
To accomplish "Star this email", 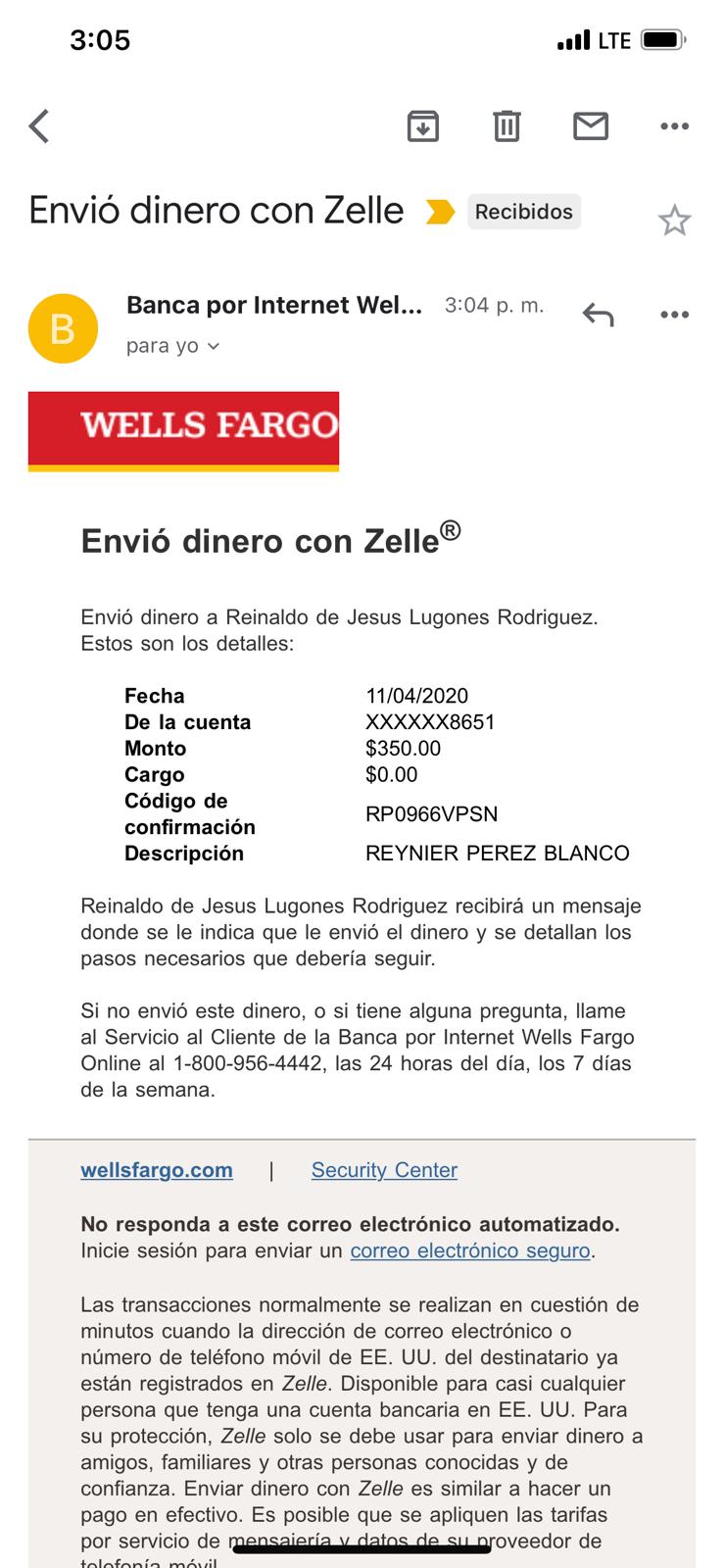I will 674,220.
